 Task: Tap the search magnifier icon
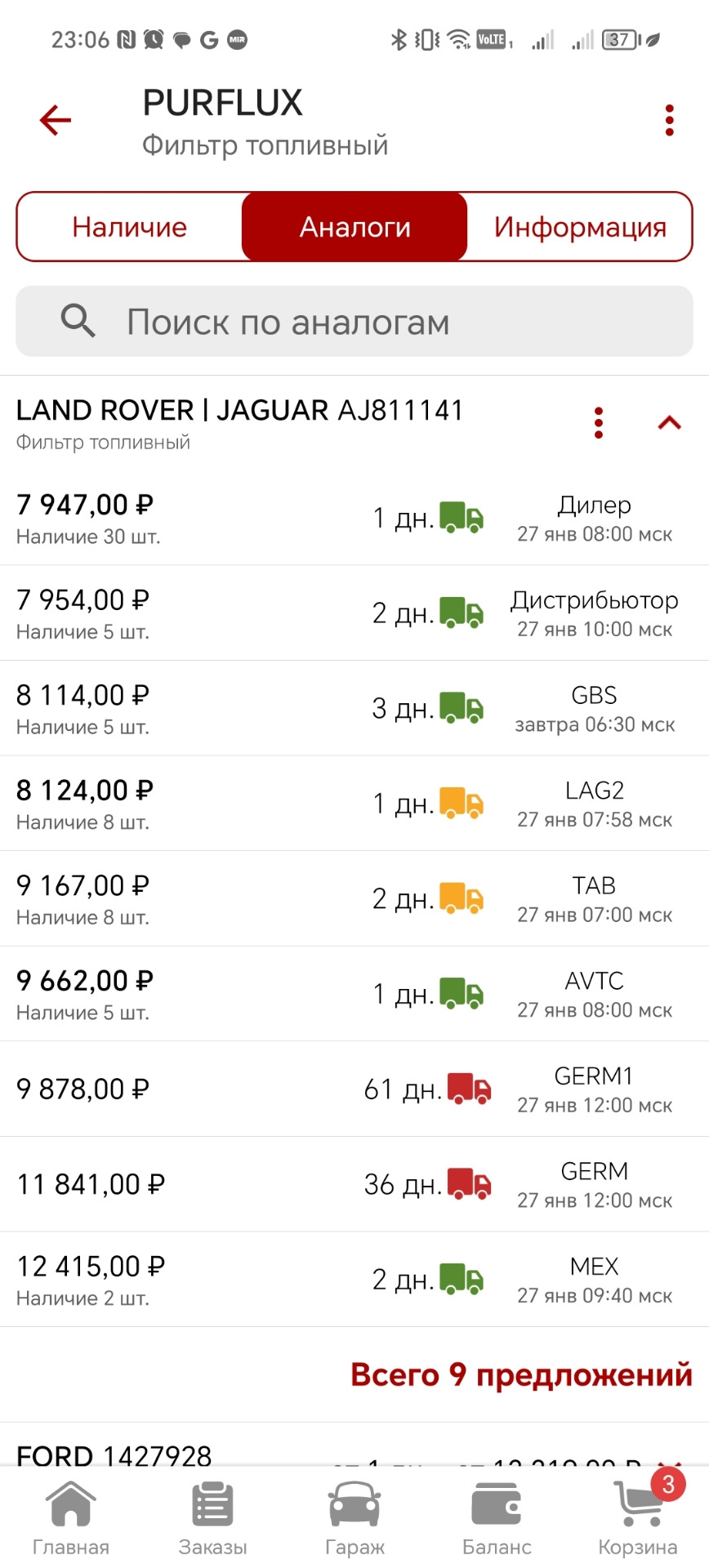coord(76,321)
